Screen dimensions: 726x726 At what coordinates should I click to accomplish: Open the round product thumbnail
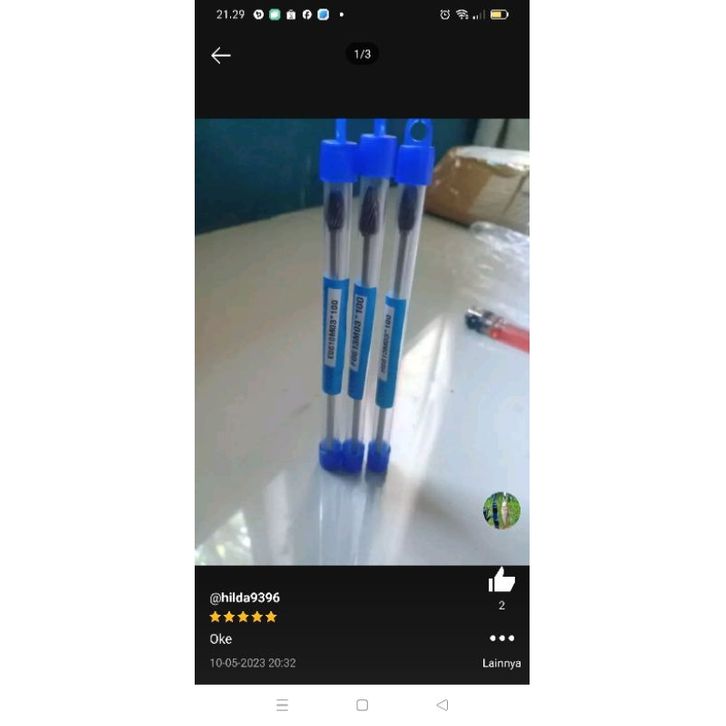tap(501, 510)
